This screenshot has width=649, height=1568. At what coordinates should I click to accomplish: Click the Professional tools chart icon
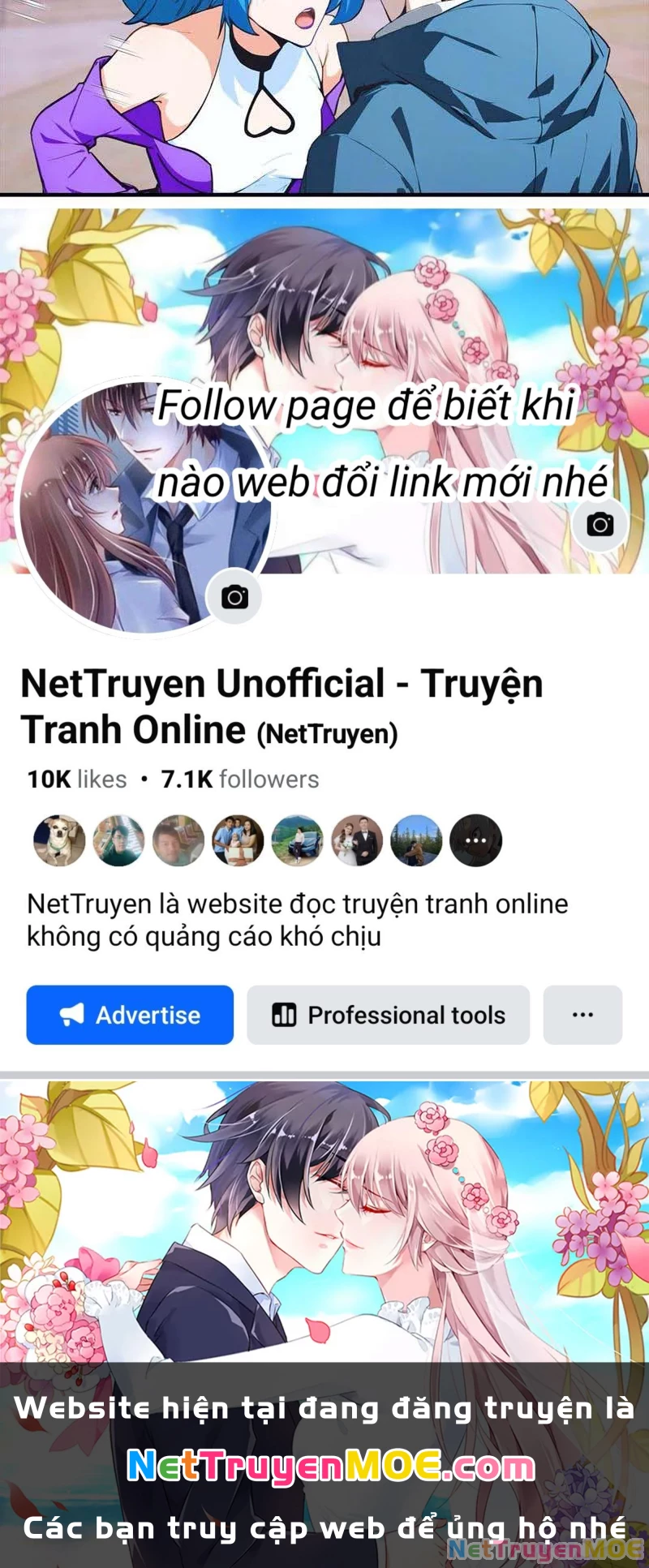click(286, 1015)
